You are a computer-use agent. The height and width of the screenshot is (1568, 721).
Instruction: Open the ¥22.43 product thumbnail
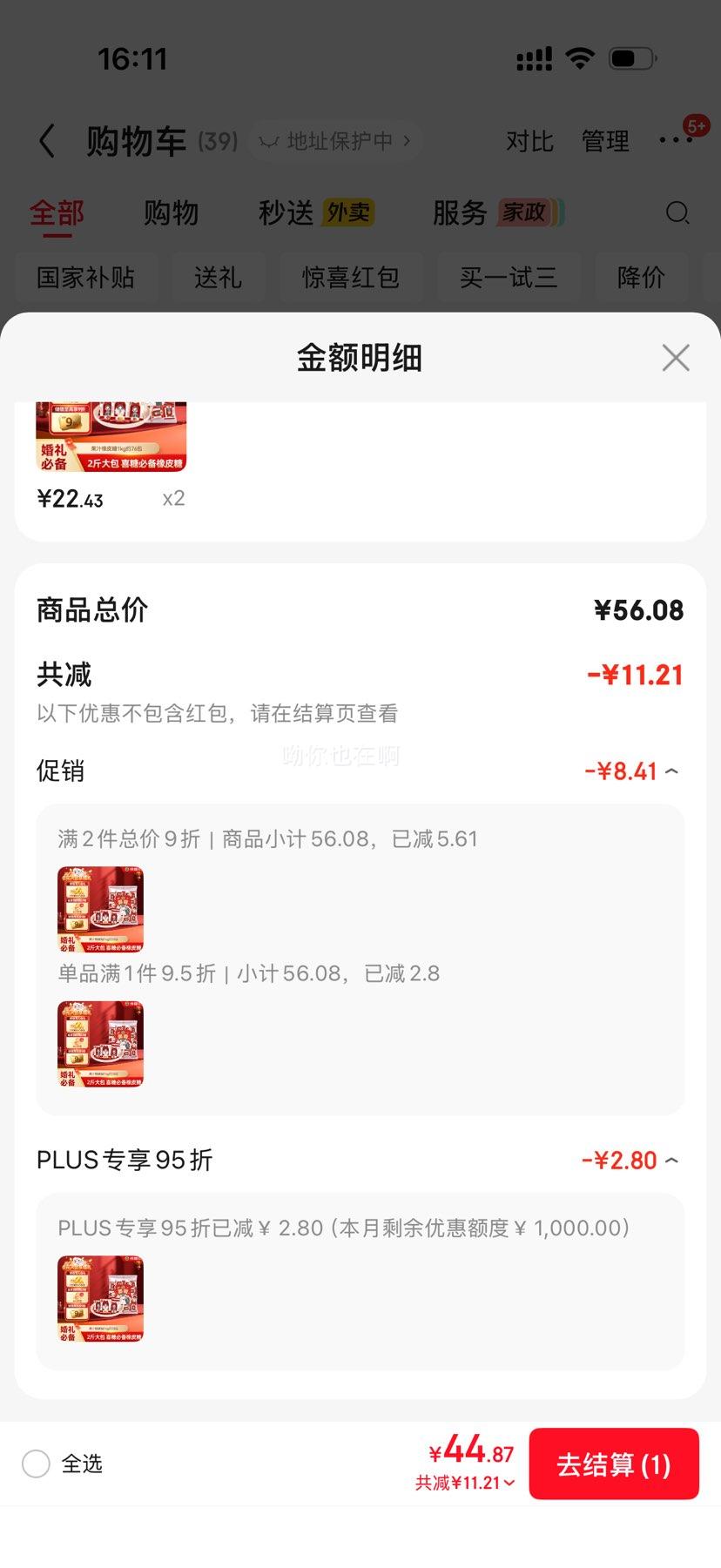tap(100, 436)
